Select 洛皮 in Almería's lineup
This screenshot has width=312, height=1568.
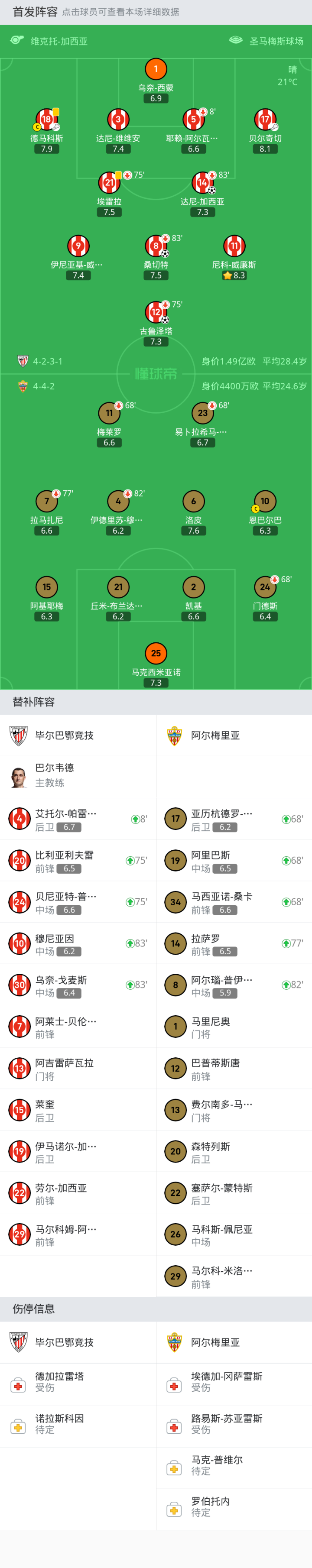point(193,502)
